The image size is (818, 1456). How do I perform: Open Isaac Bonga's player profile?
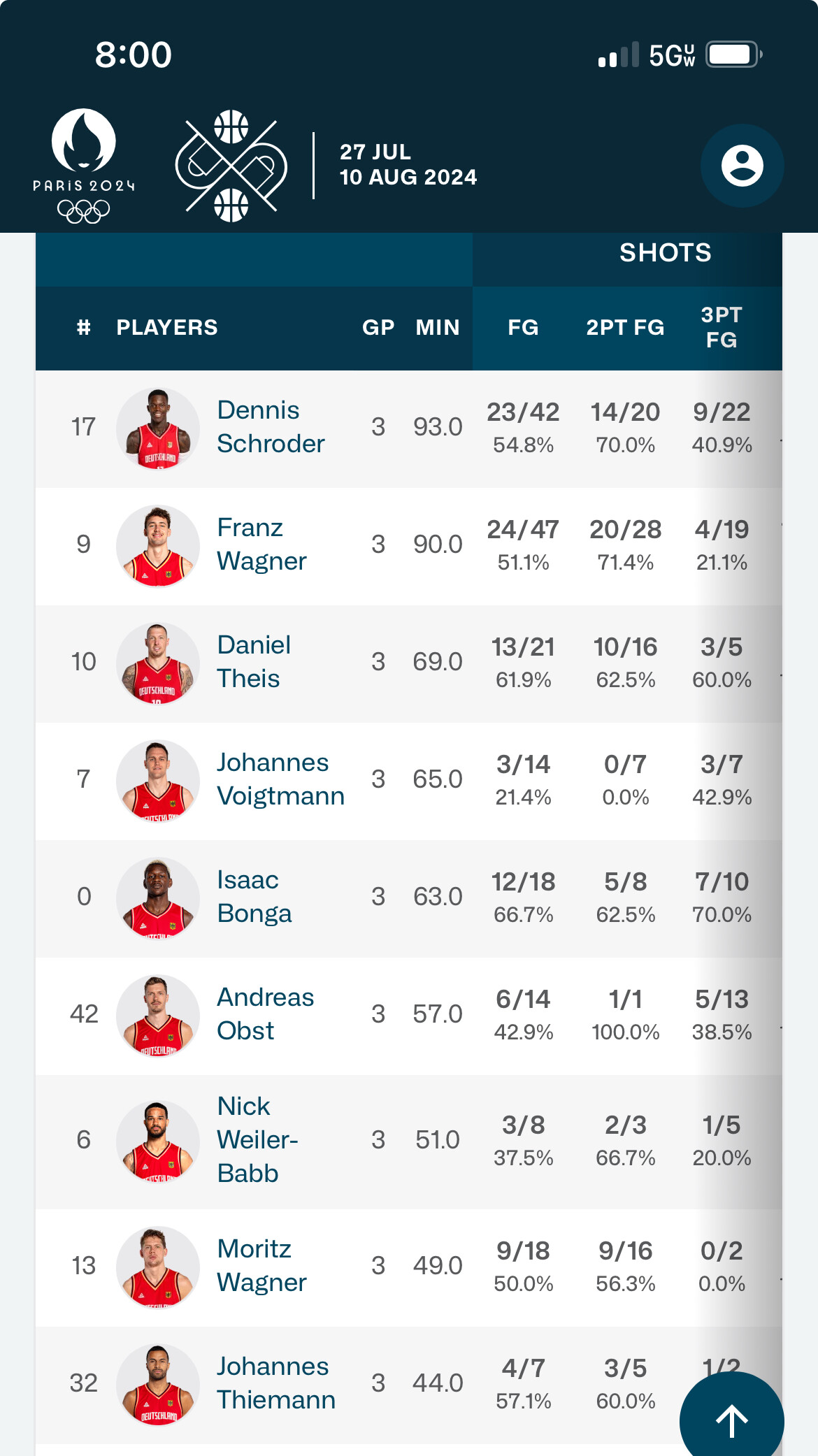[x=254, y=897]
